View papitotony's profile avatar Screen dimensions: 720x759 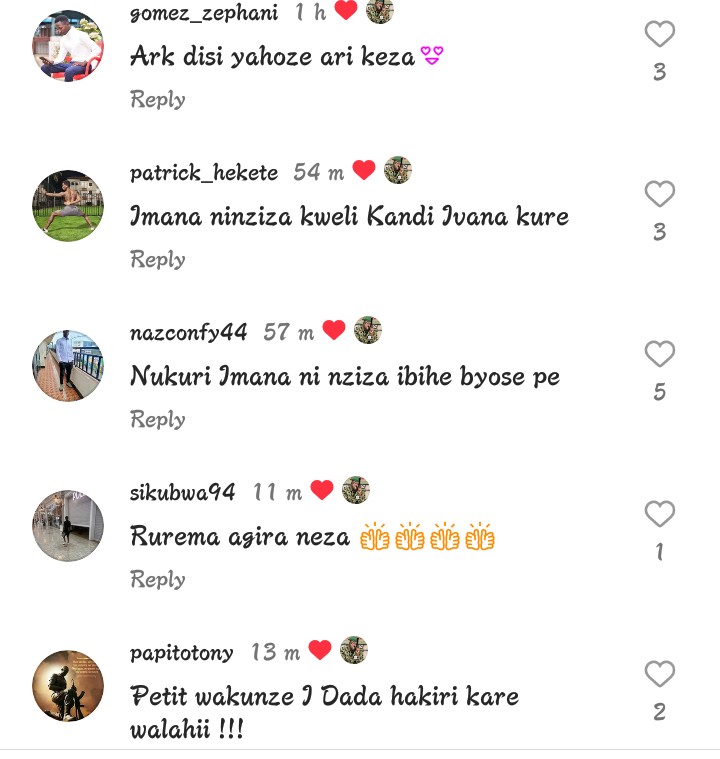coord(68,686)
